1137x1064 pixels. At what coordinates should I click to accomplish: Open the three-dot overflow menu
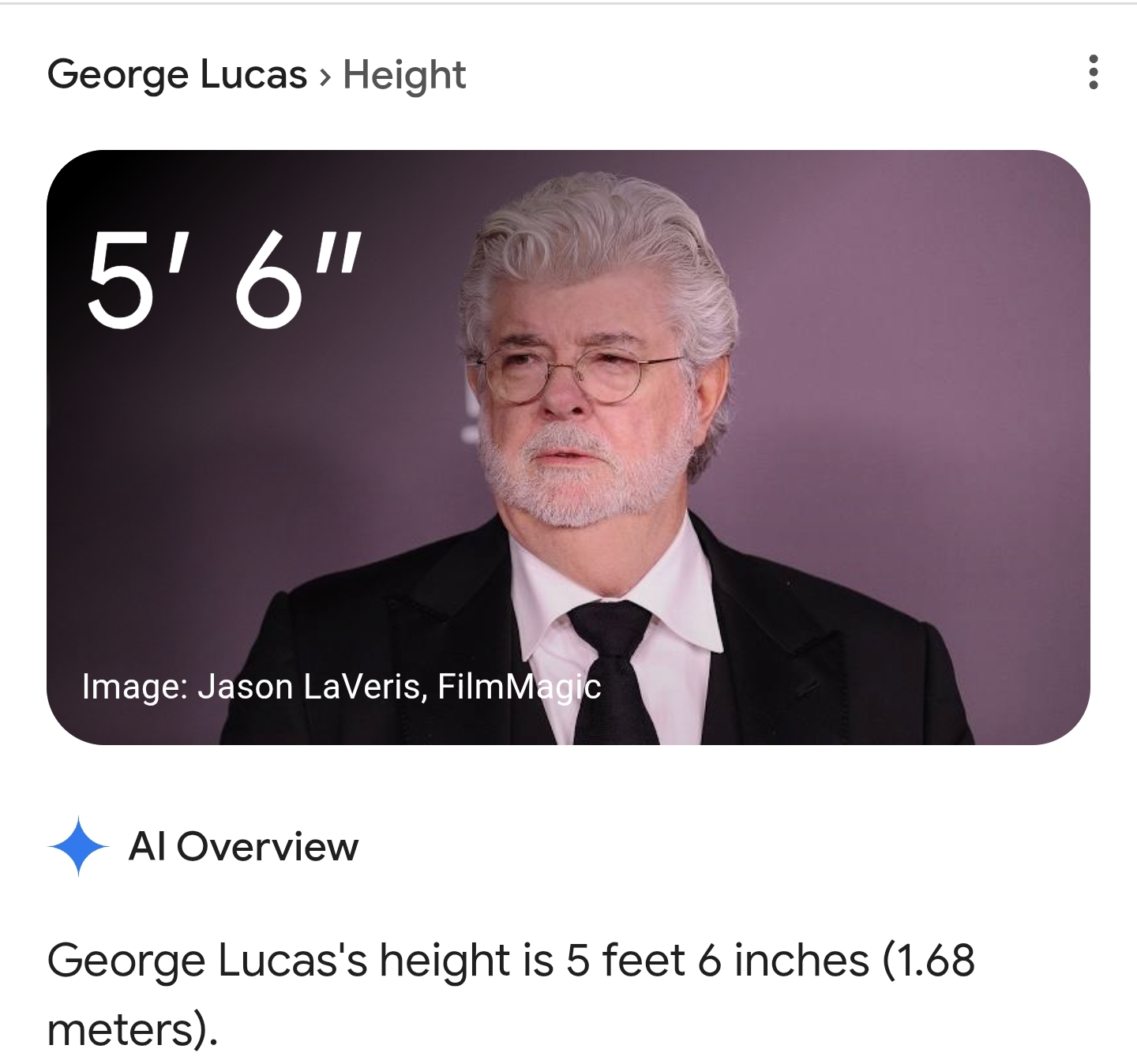(x=1093, y=72)
